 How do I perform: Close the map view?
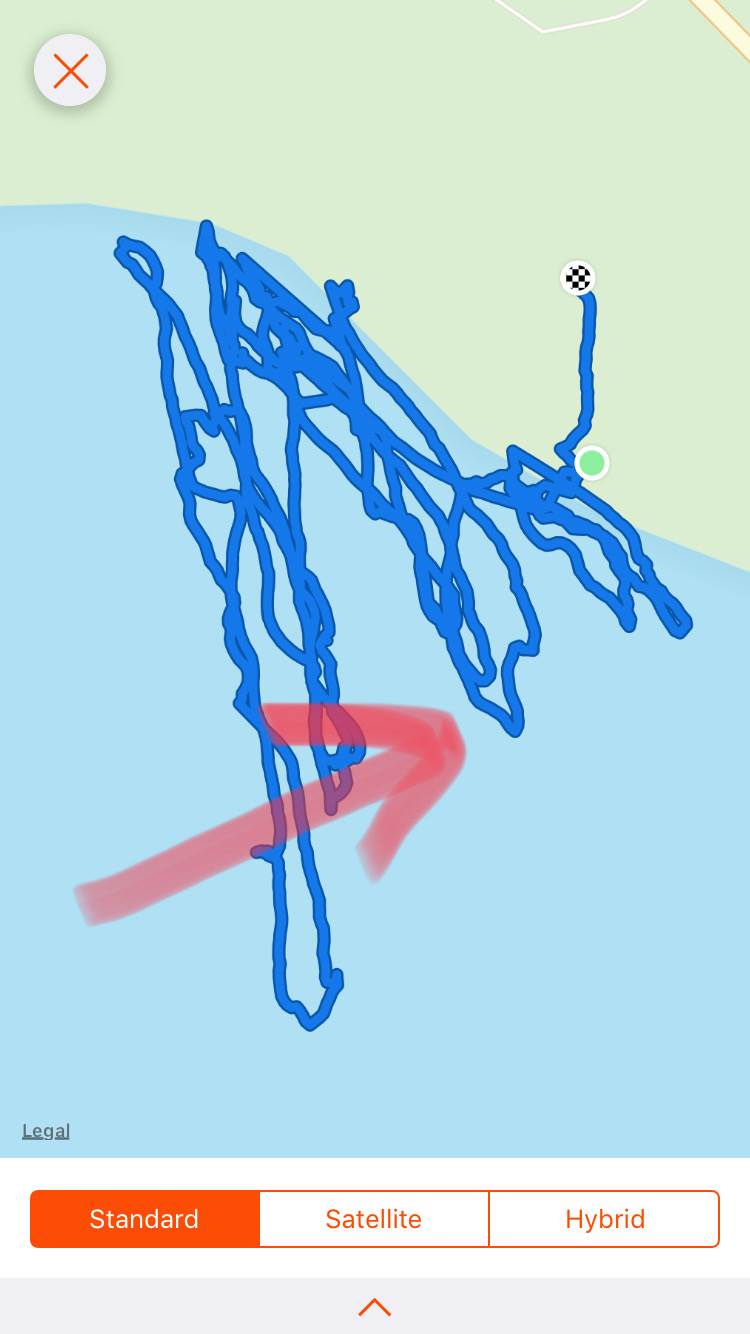[x=70, y=71]
